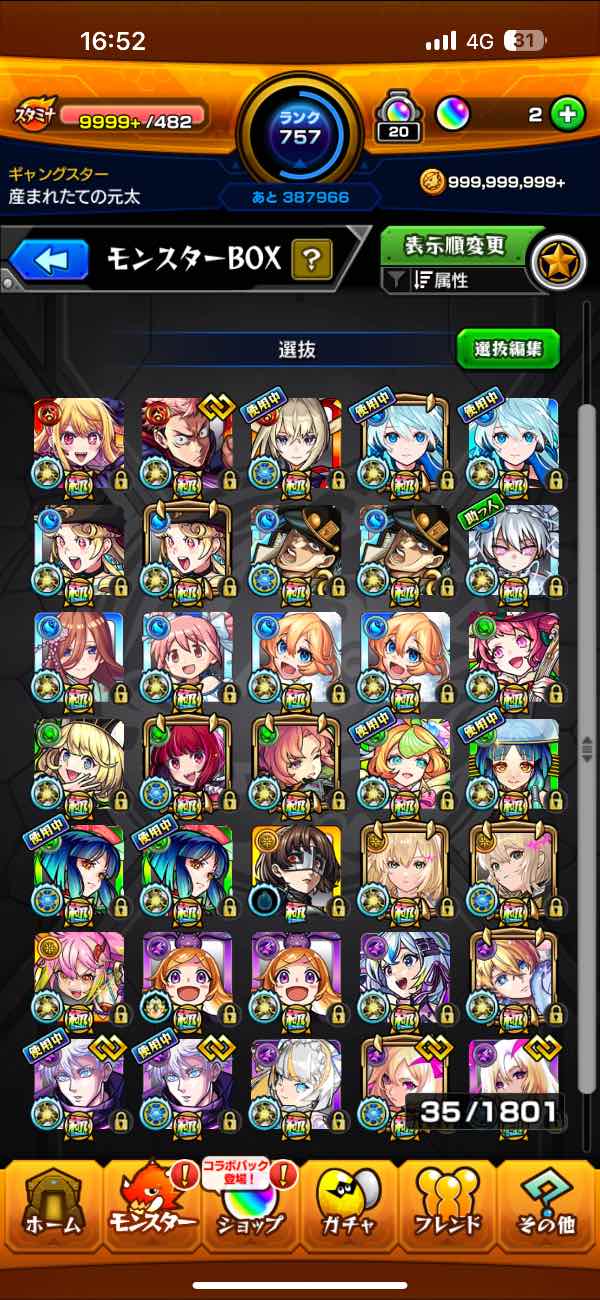This screenshot has width=600, height=1300.
Task: Tap the gold star favorites button
Action: (557, 260)
